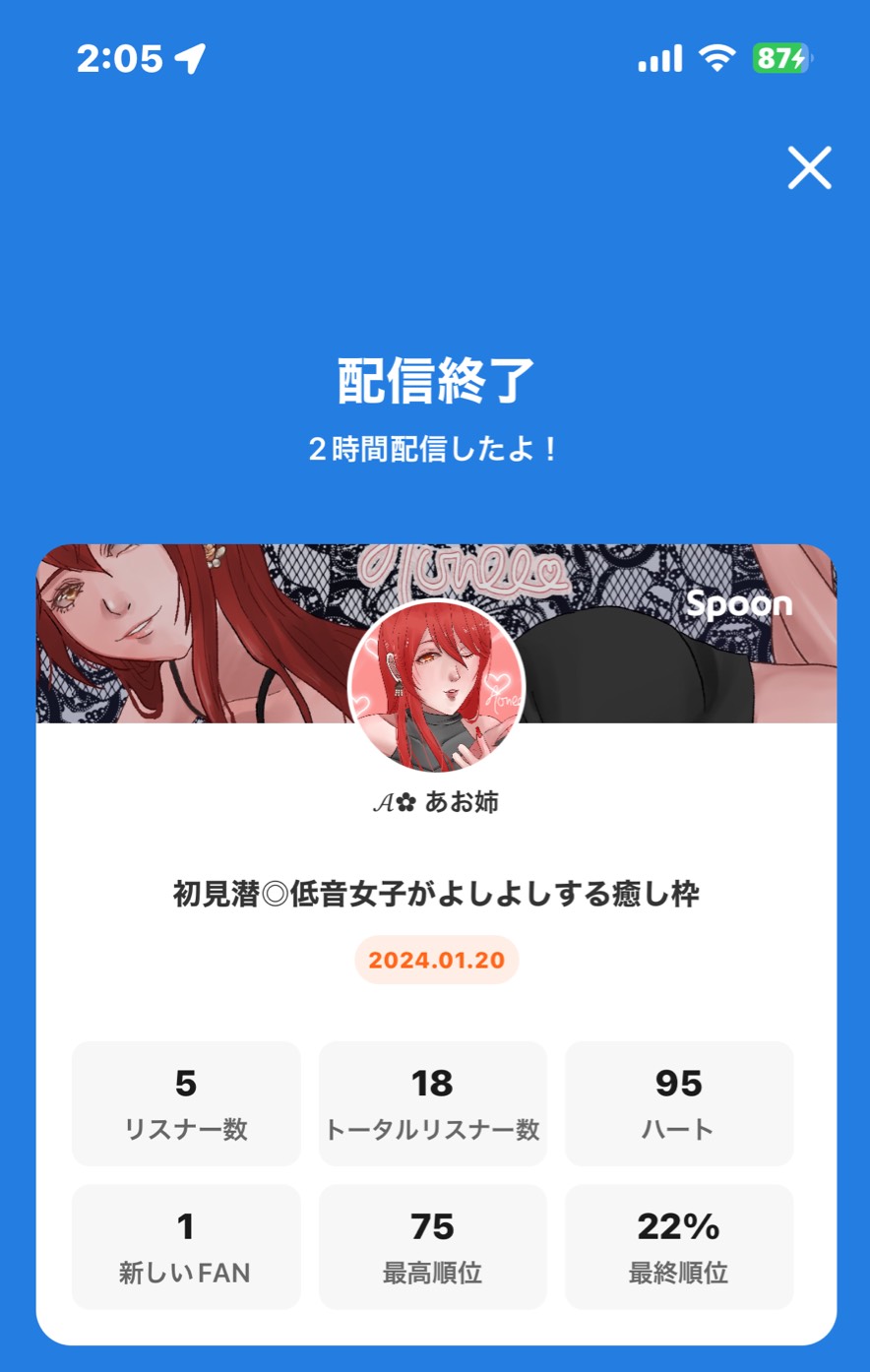Open the トータルリスナー数 stat card

(x=432, y=1102)
